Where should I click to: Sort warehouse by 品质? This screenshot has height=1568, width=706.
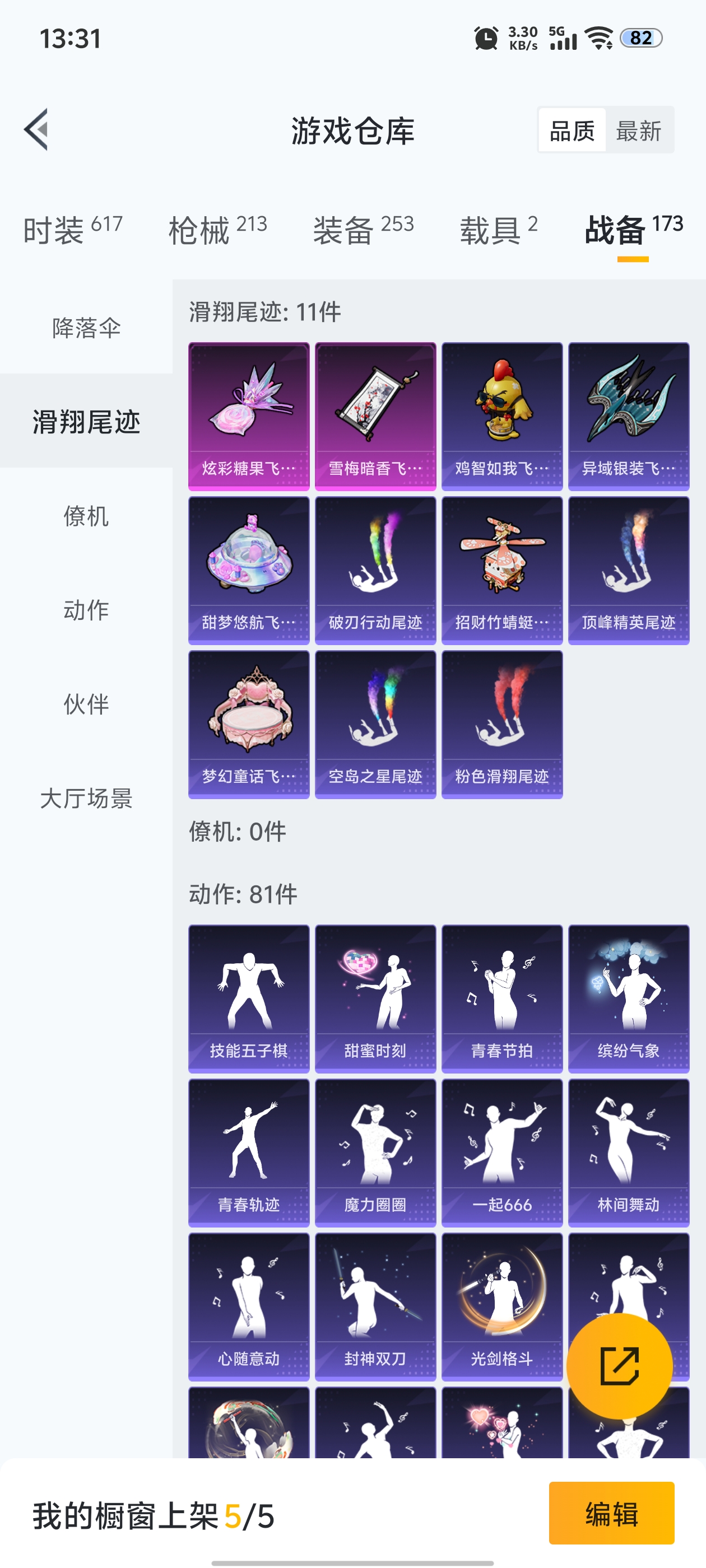coord(572,130)
